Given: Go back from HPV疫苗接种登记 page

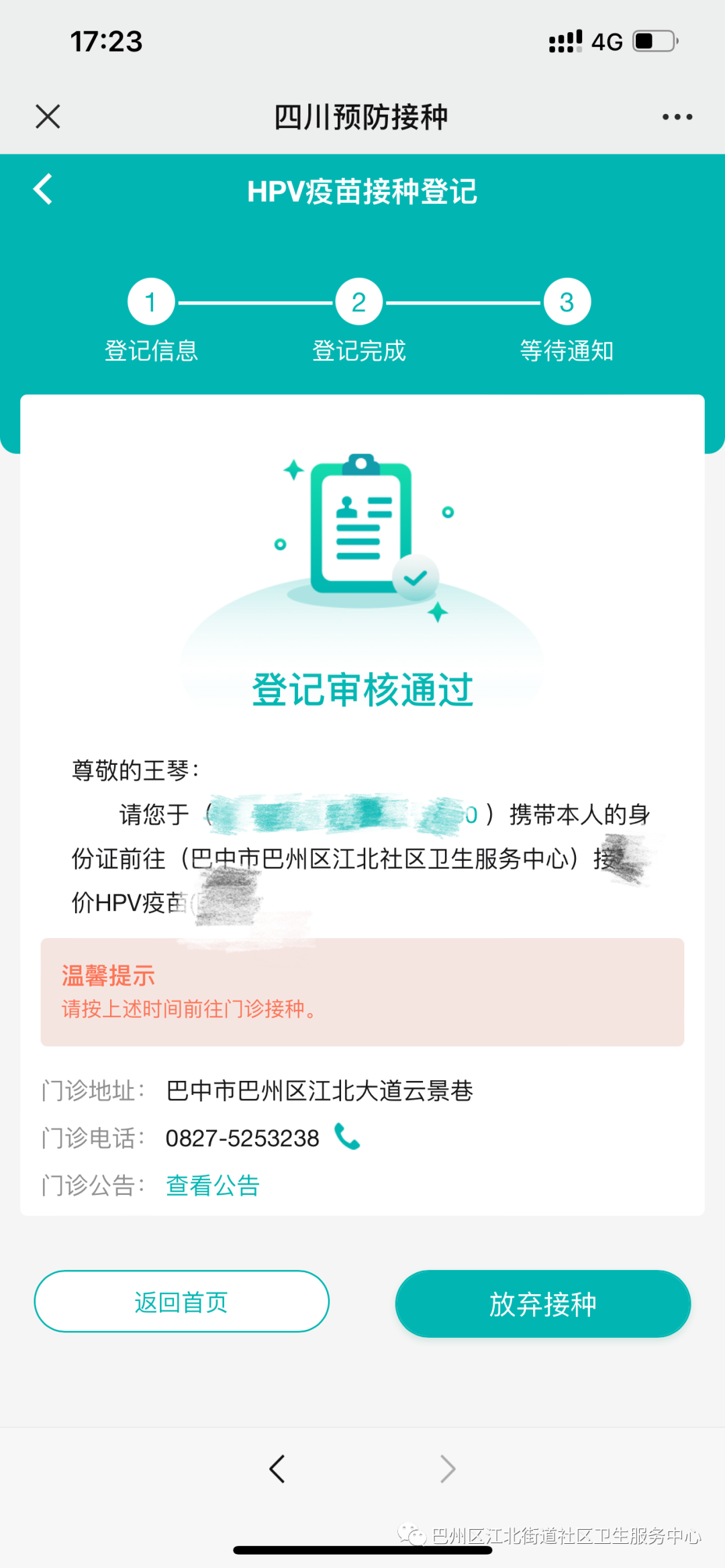Looking at the screenshot, I should click(x=44, y=189).
